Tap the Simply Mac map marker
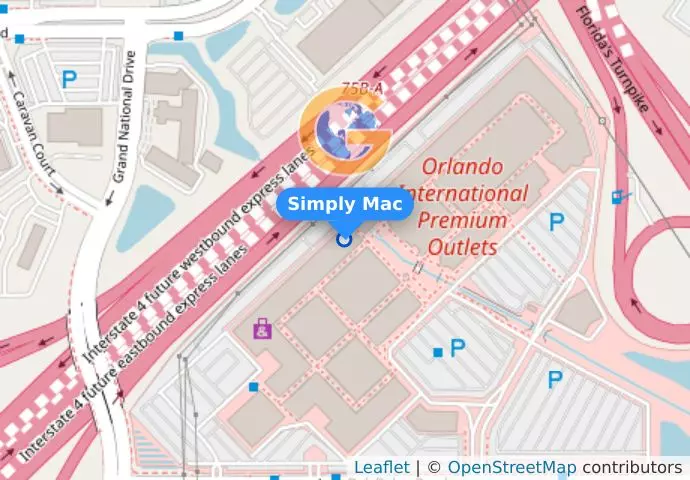 click(345, 239)
